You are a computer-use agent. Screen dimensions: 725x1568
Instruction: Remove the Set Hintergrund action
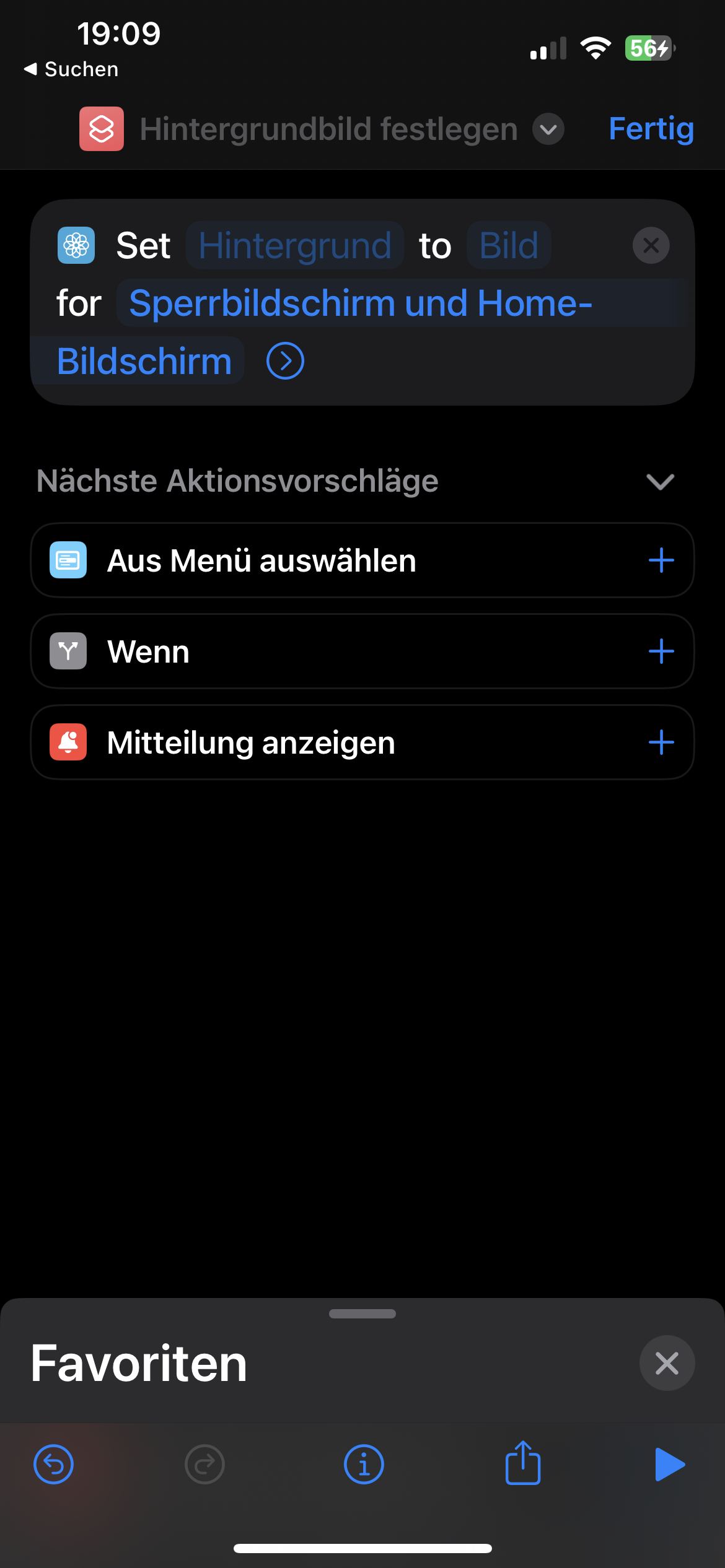pos(651,245)
